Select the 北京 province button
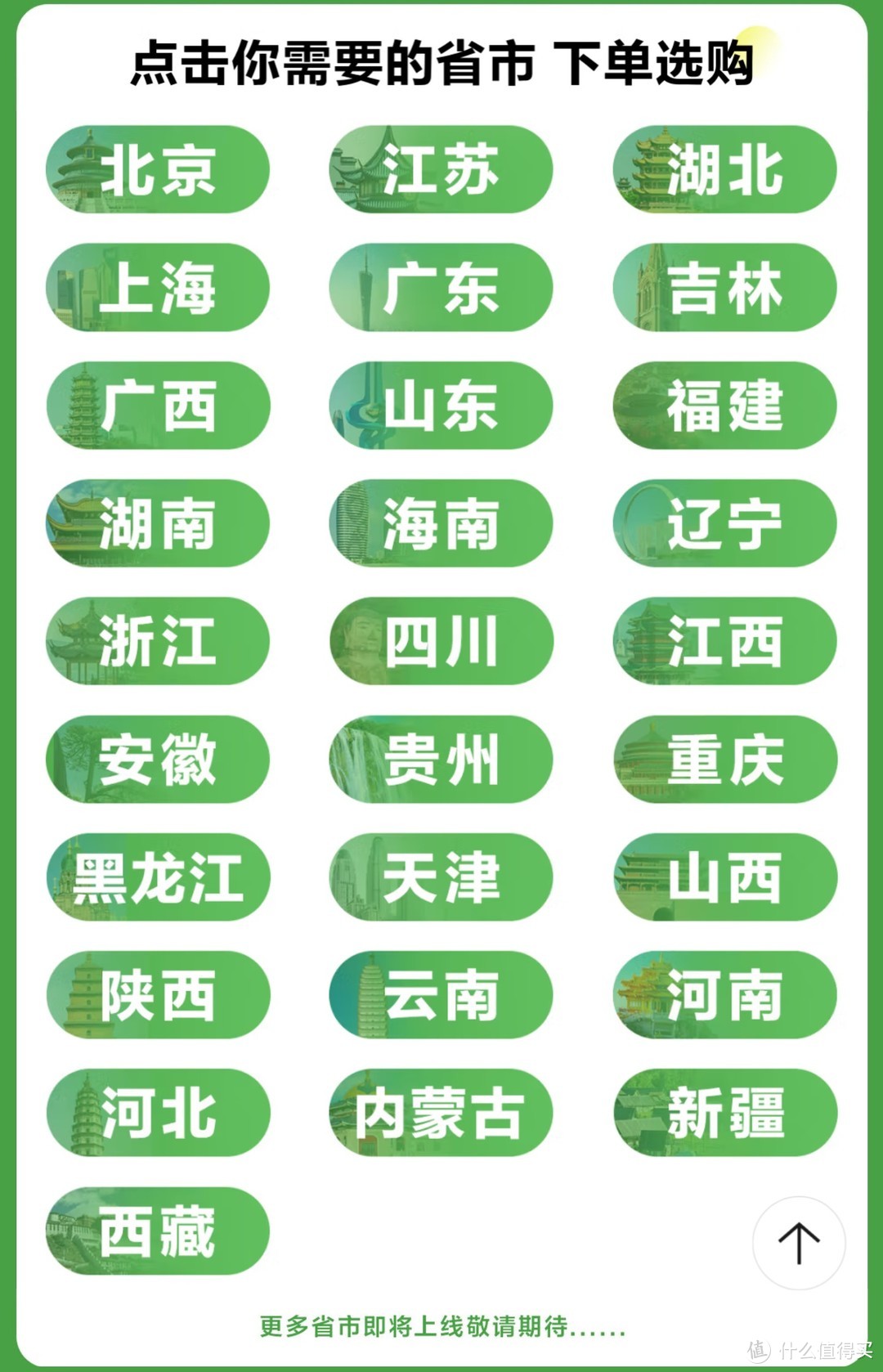 [157, 170]
